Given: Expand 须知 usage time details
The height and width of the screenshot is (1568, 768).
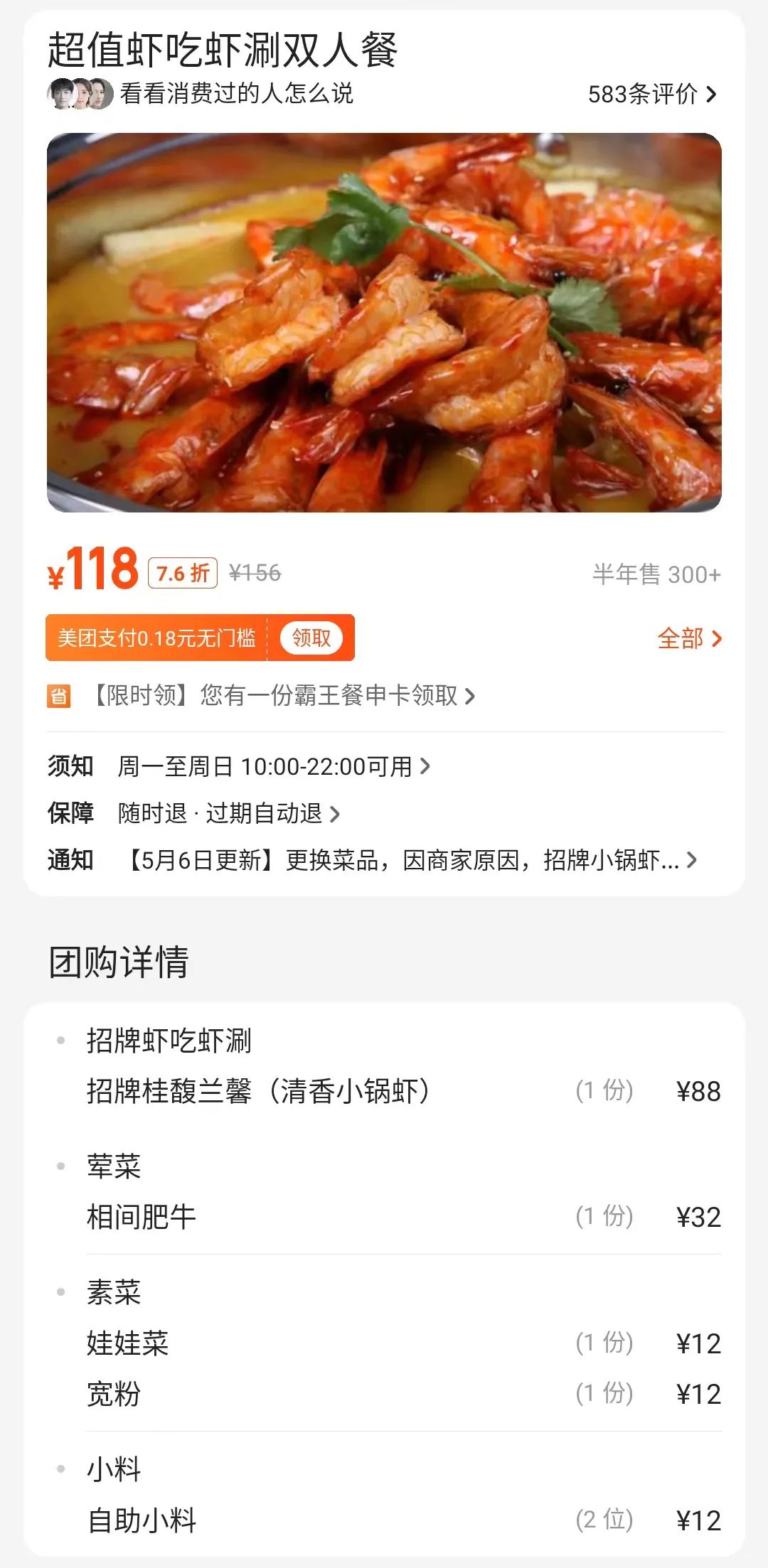Looking at the screenshot, I should point(274,766).
